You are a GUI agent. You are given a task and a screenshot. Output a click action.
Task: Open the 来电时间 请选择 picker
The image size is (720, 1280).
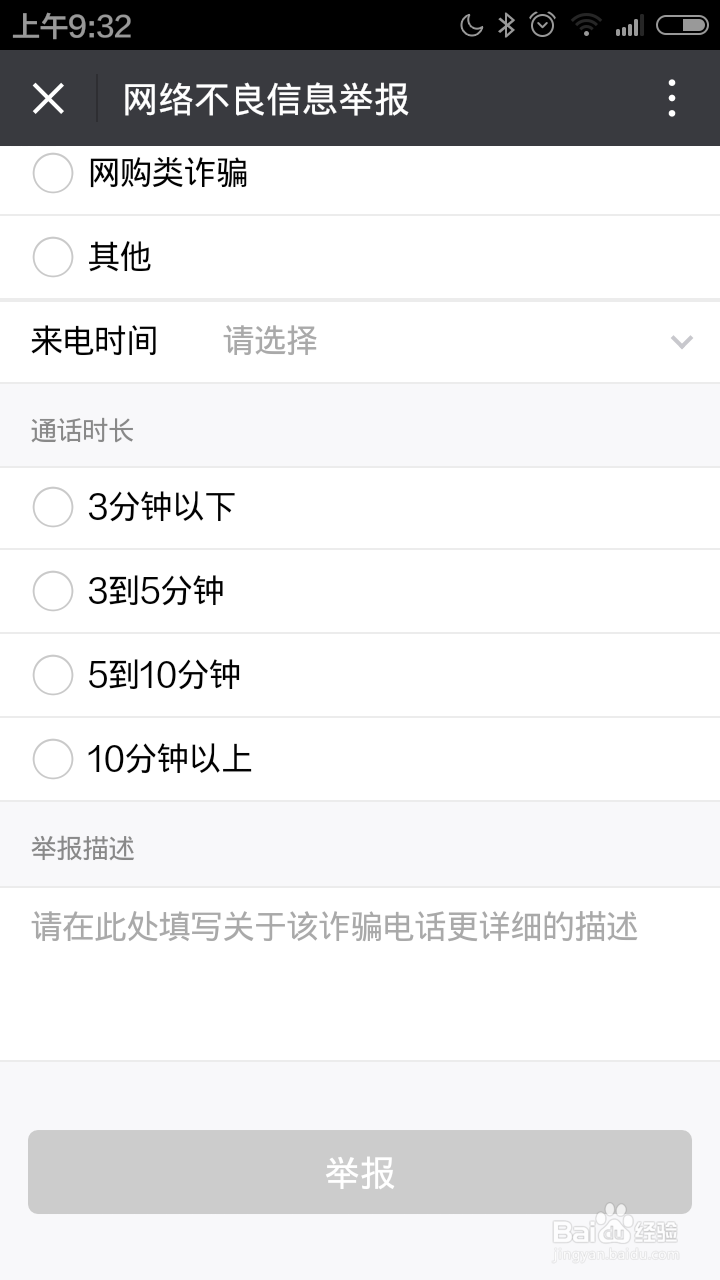coord(270,342)
